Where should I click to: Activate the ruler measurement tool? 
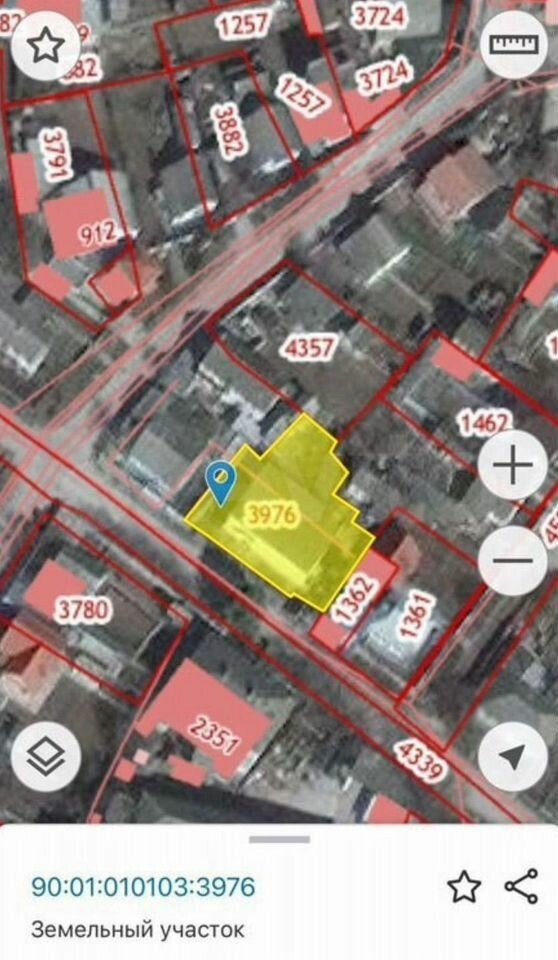[x=514, y=45]
